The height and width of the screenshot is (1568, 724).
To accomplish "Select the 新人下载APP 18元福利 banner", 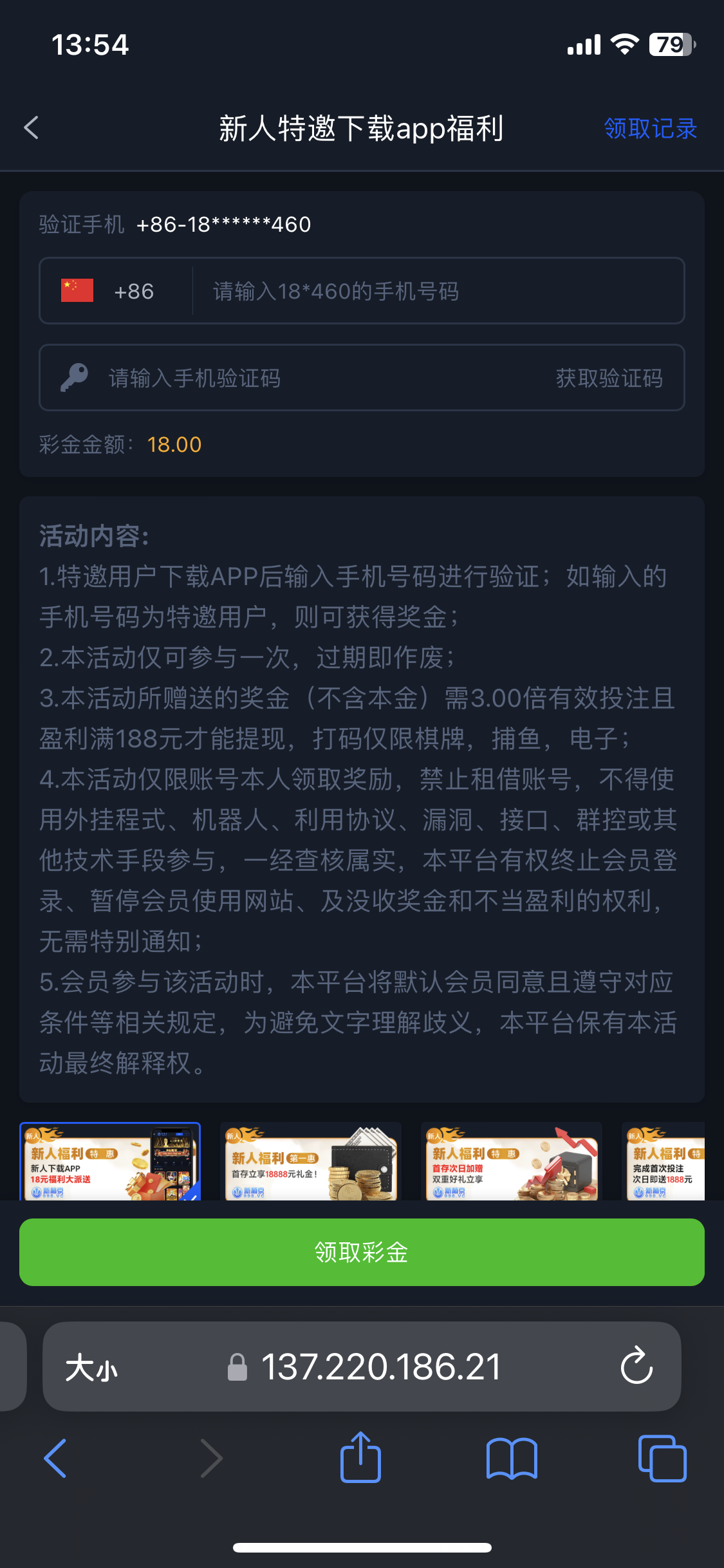I will [110, 1162].
